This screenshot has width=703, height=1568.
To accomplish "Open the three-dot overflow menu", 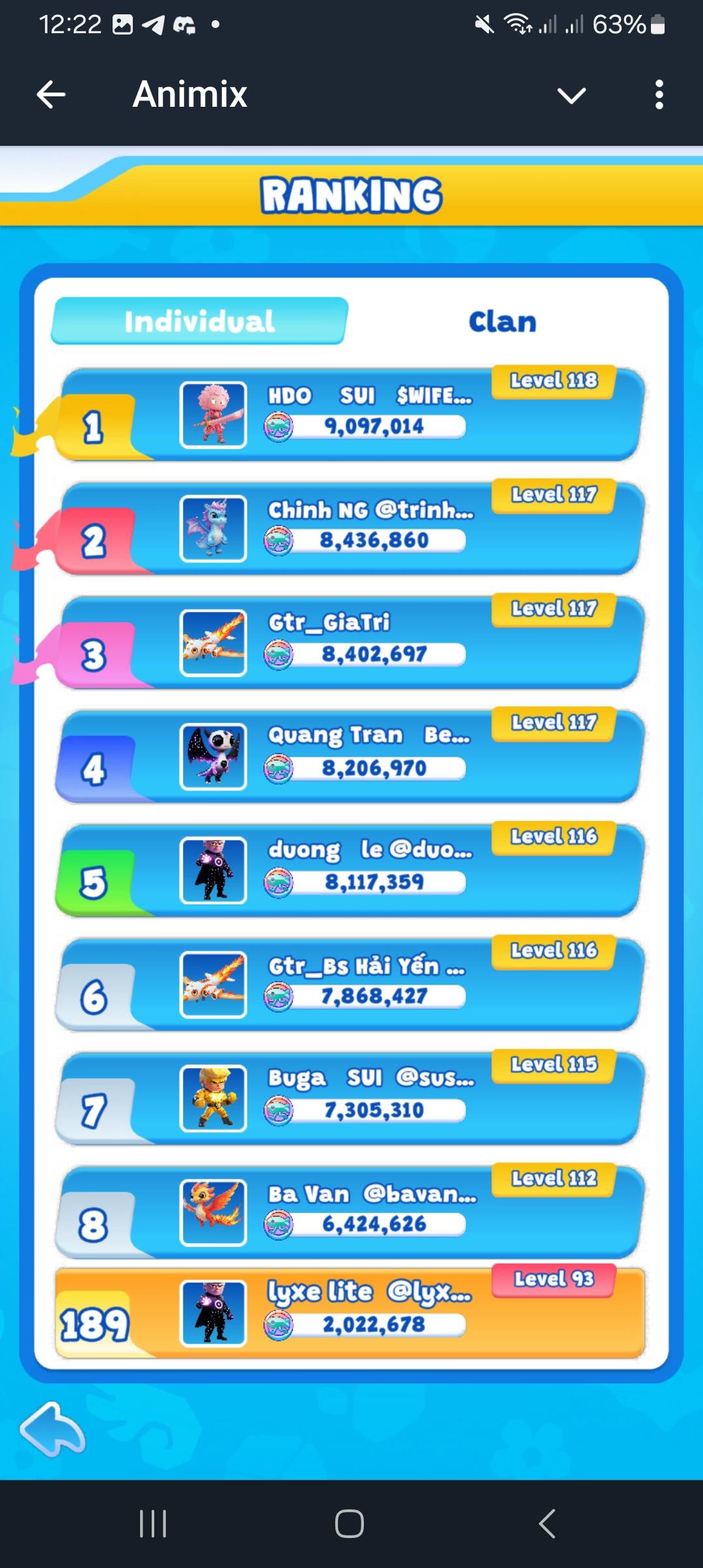I will click(x=659, y=95).
